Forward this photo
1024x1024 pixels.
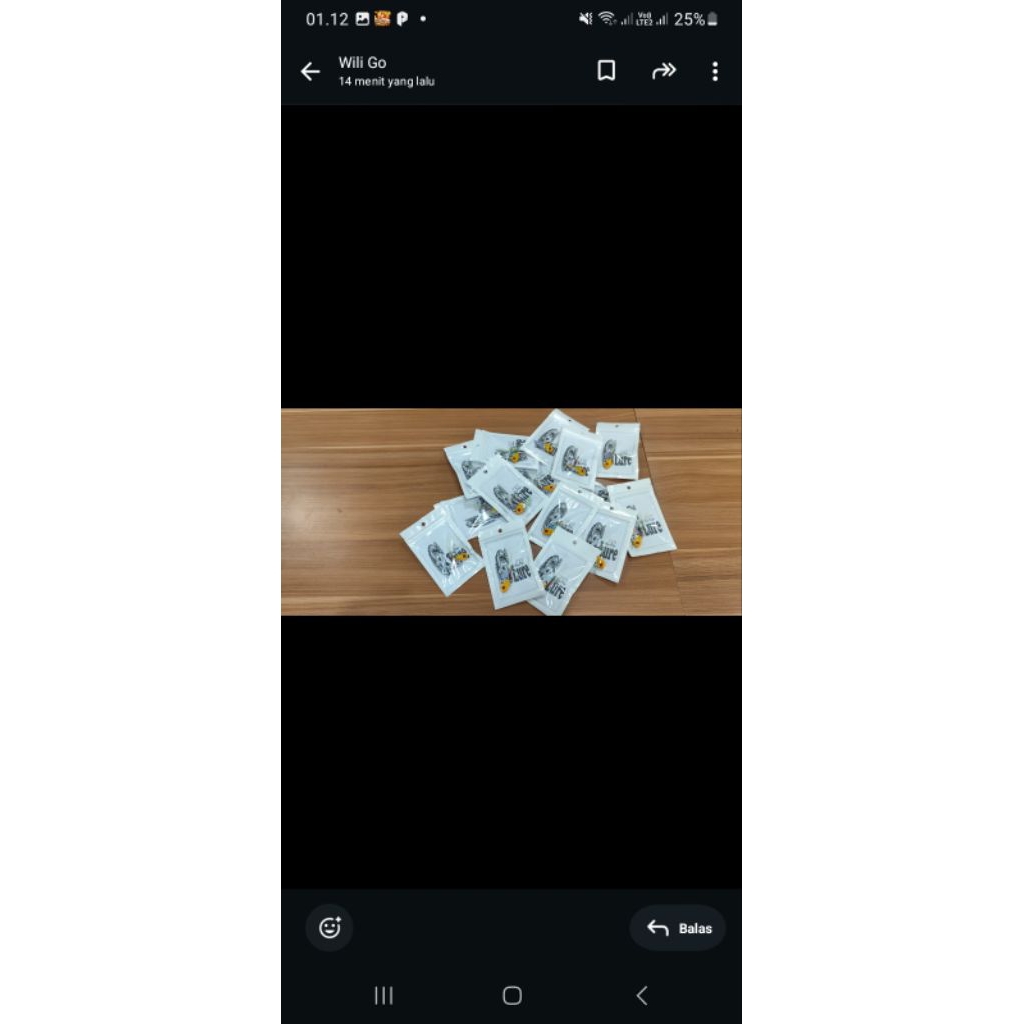click(664, 71)
